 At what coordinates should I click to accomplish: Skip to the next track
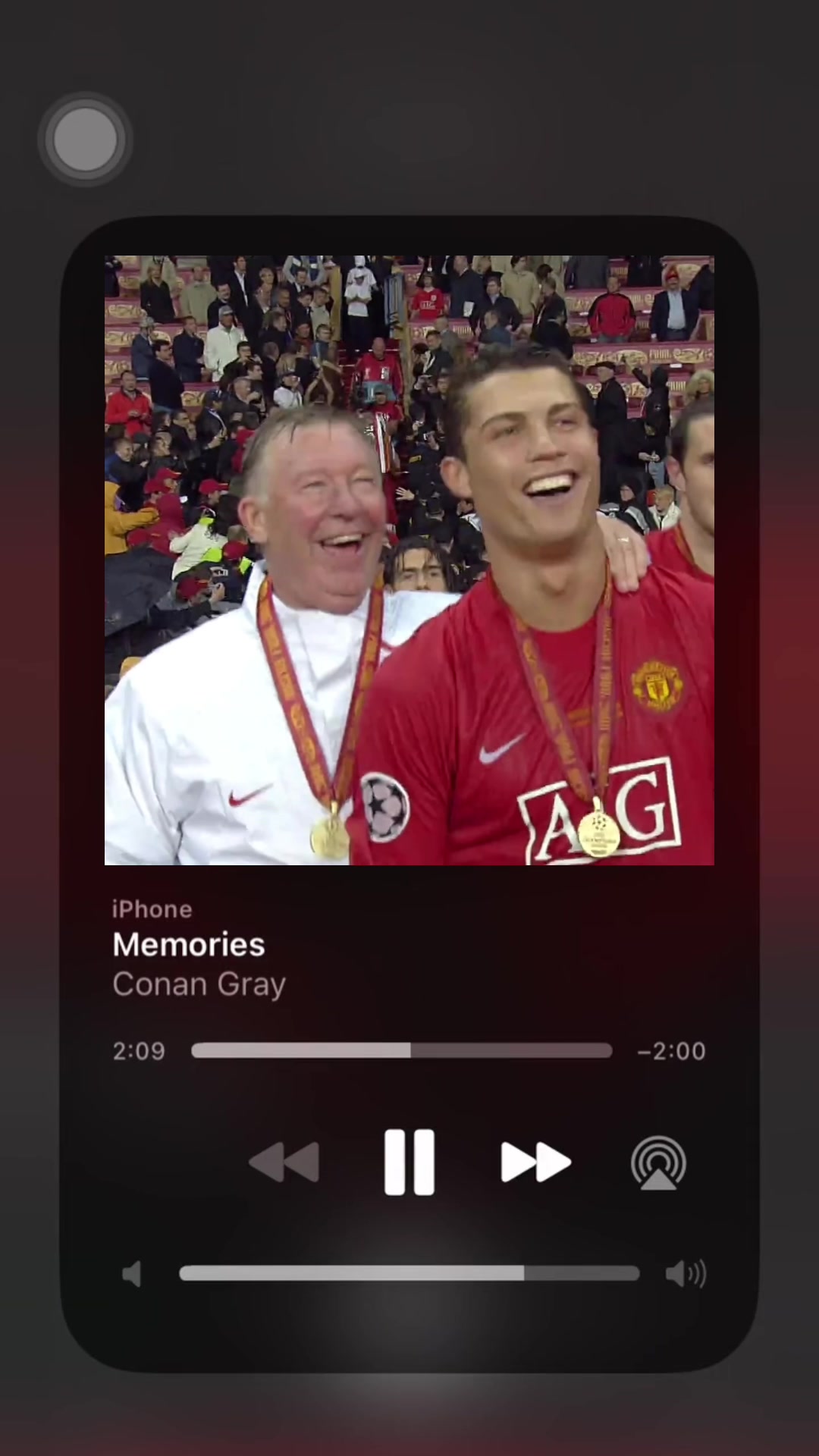535,1162
